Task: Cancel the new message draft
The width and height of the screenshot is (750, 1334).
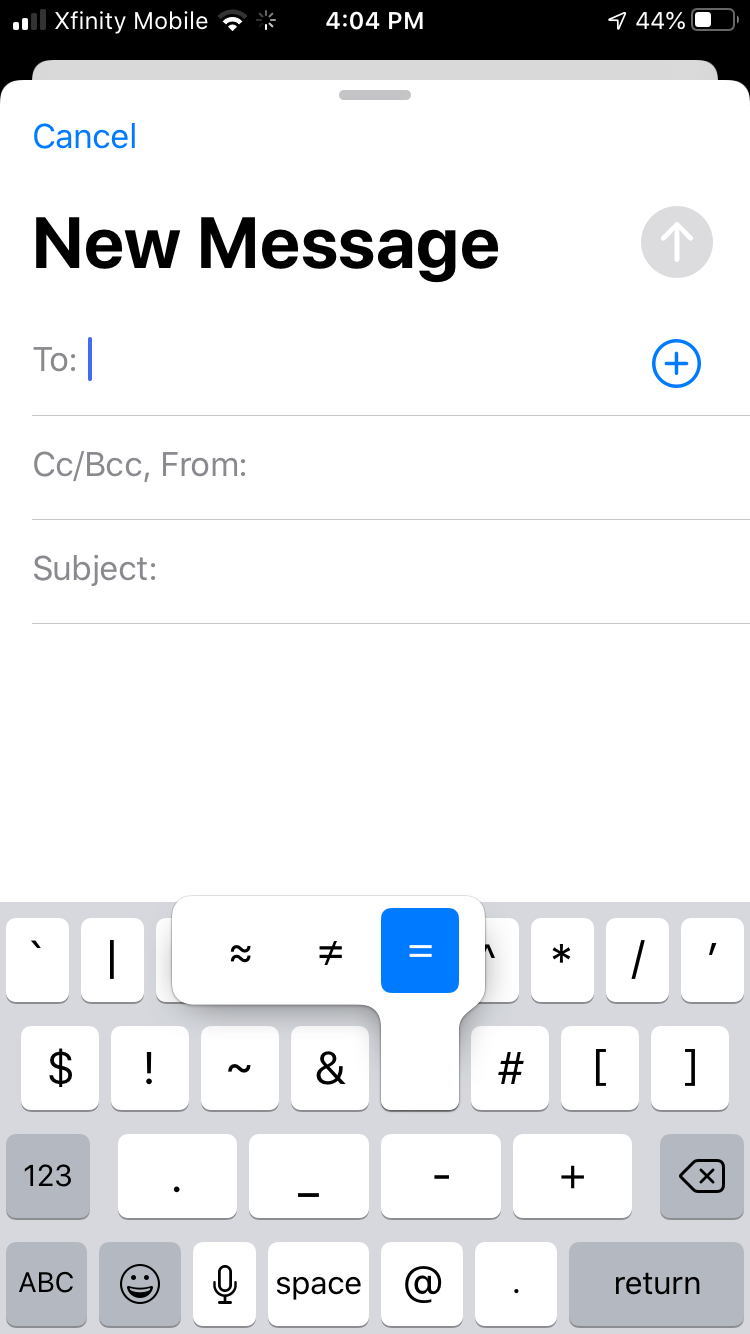Action: [x=85, y=136]
